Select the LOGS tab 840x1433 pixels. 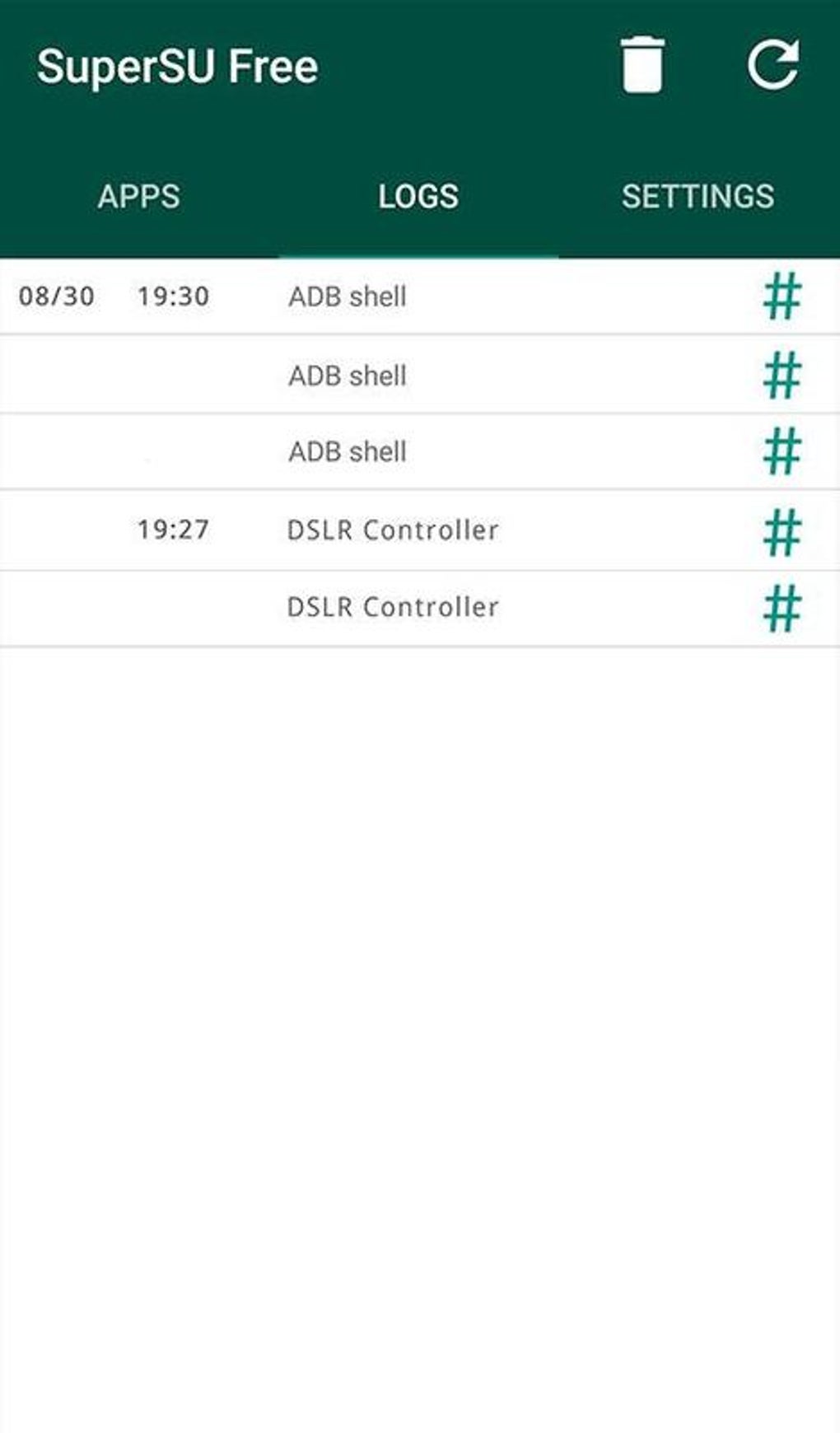pos(418,197)
